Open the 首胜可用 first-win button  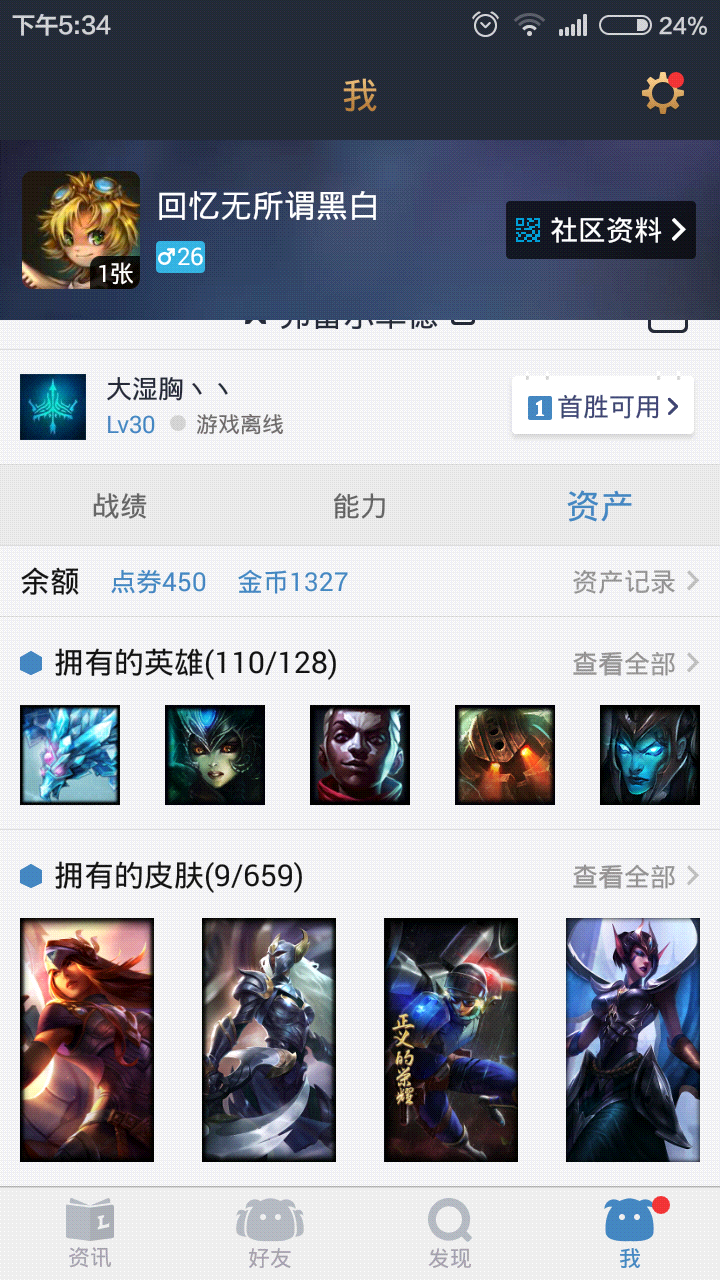point(603,406)
